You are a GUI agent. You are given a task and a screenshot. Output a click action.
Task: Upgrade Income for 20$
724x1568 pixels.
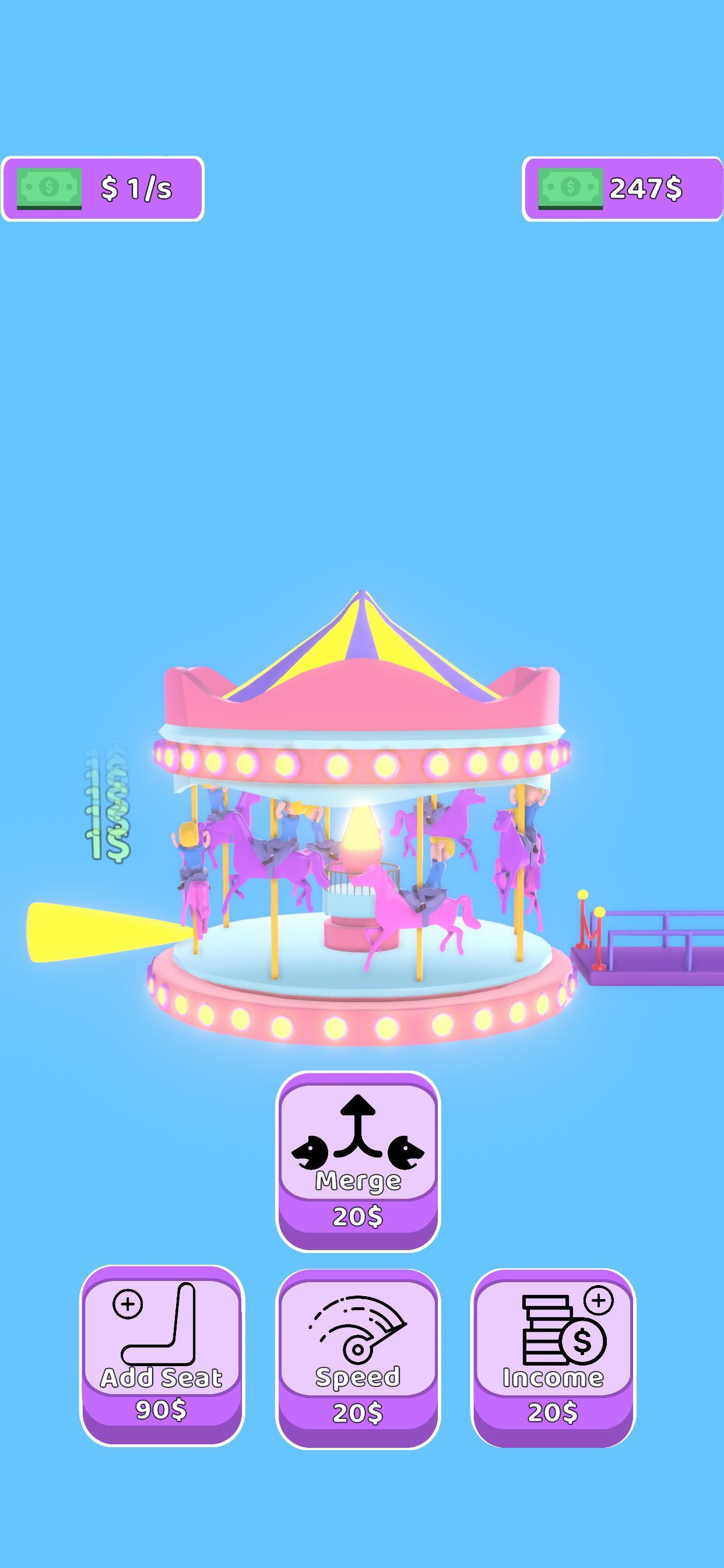(x=553, y=1359)
